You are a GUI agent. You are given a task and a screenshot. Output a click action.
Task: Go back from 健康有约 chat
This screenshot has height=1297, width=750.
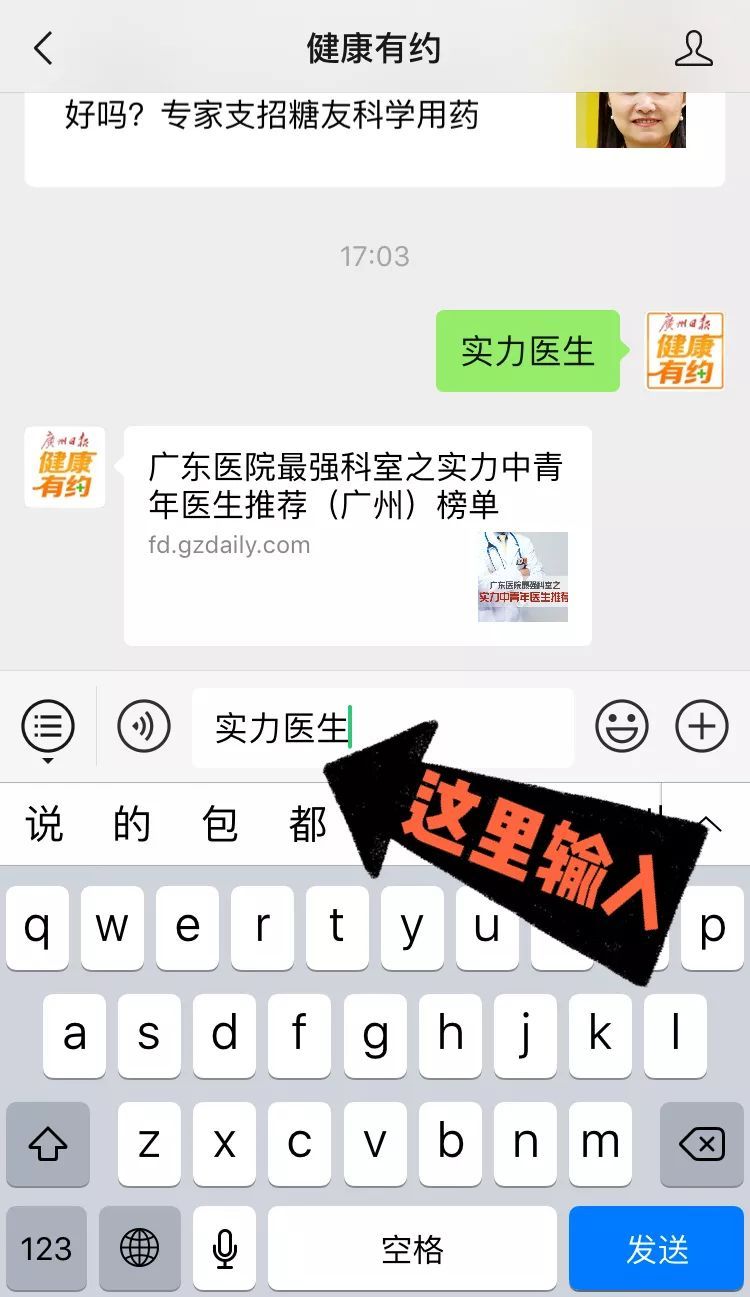tap(42, 48)
